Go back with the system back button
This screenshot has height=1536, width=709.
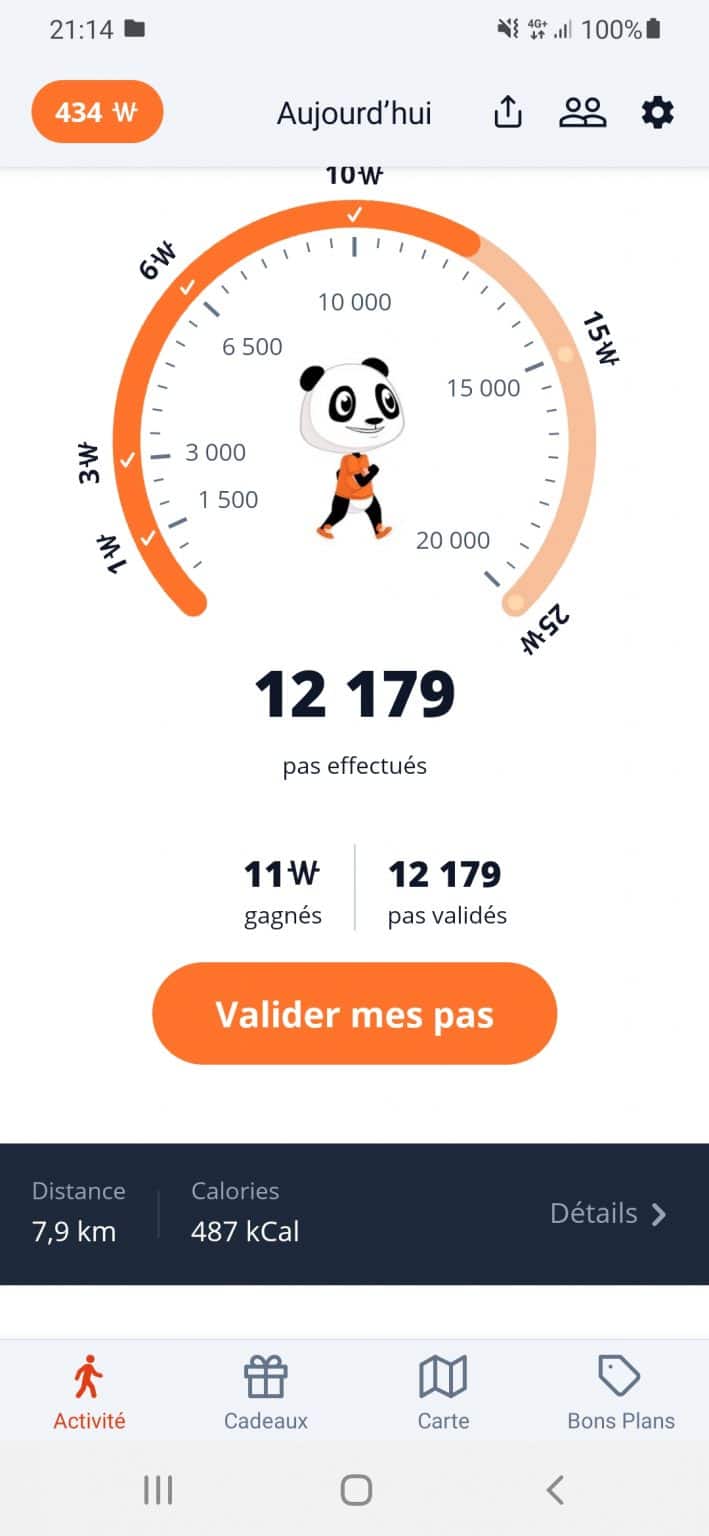(x=555, y=1490)
